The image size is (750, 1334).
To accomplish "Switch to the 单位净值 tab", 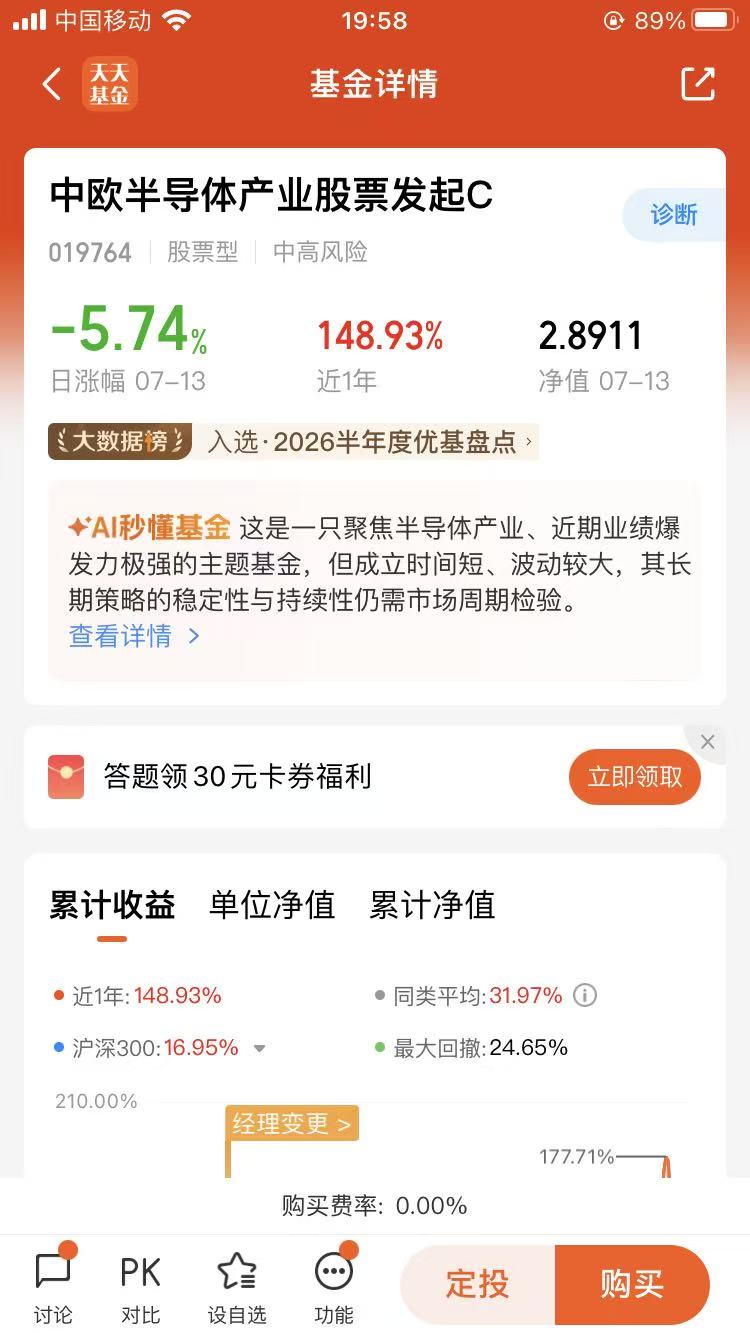I will pyautogui.click(x=272, y=905).
